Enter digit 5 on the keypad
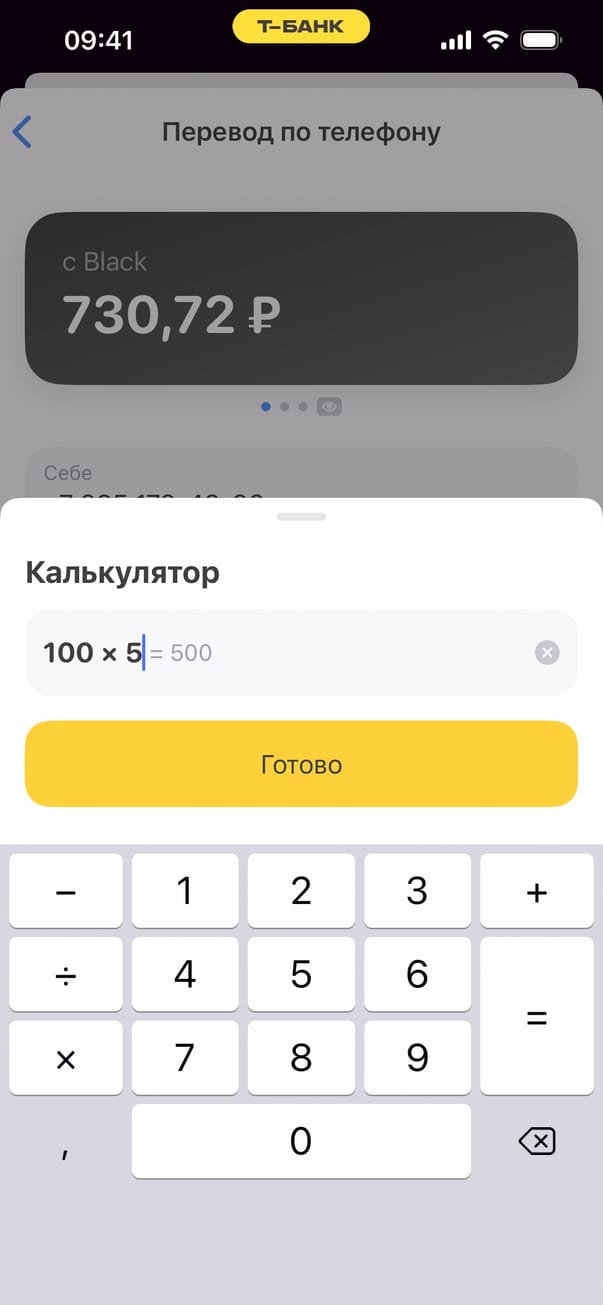 [301, 975]
